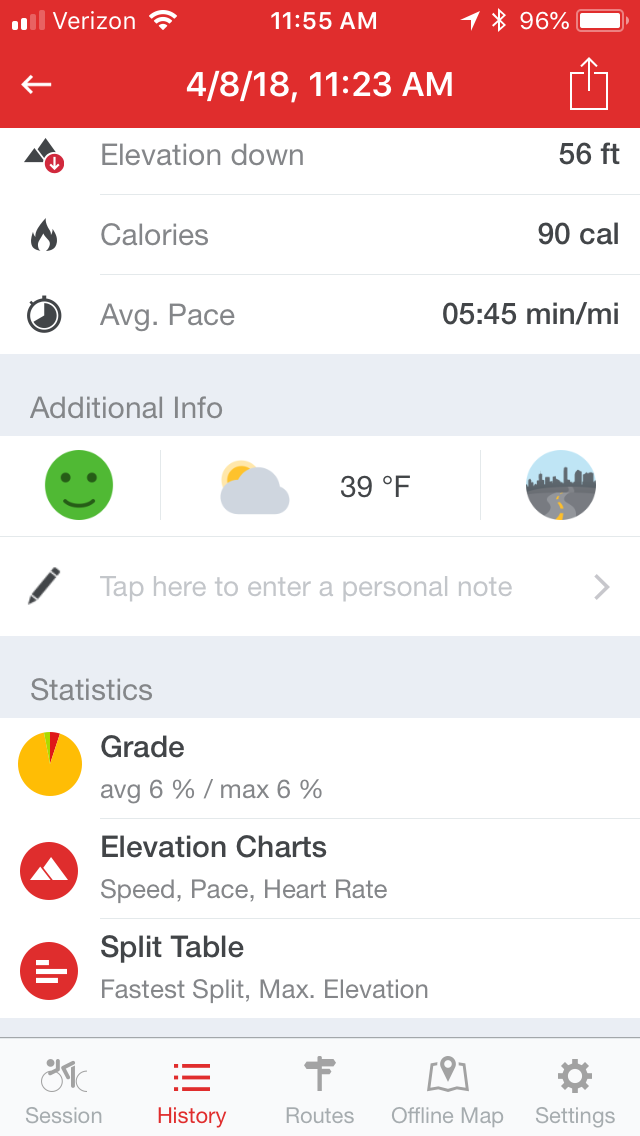Change the weather condition icon
Viewport: 640px width, 1136px height.
click(x=255, y=487)
